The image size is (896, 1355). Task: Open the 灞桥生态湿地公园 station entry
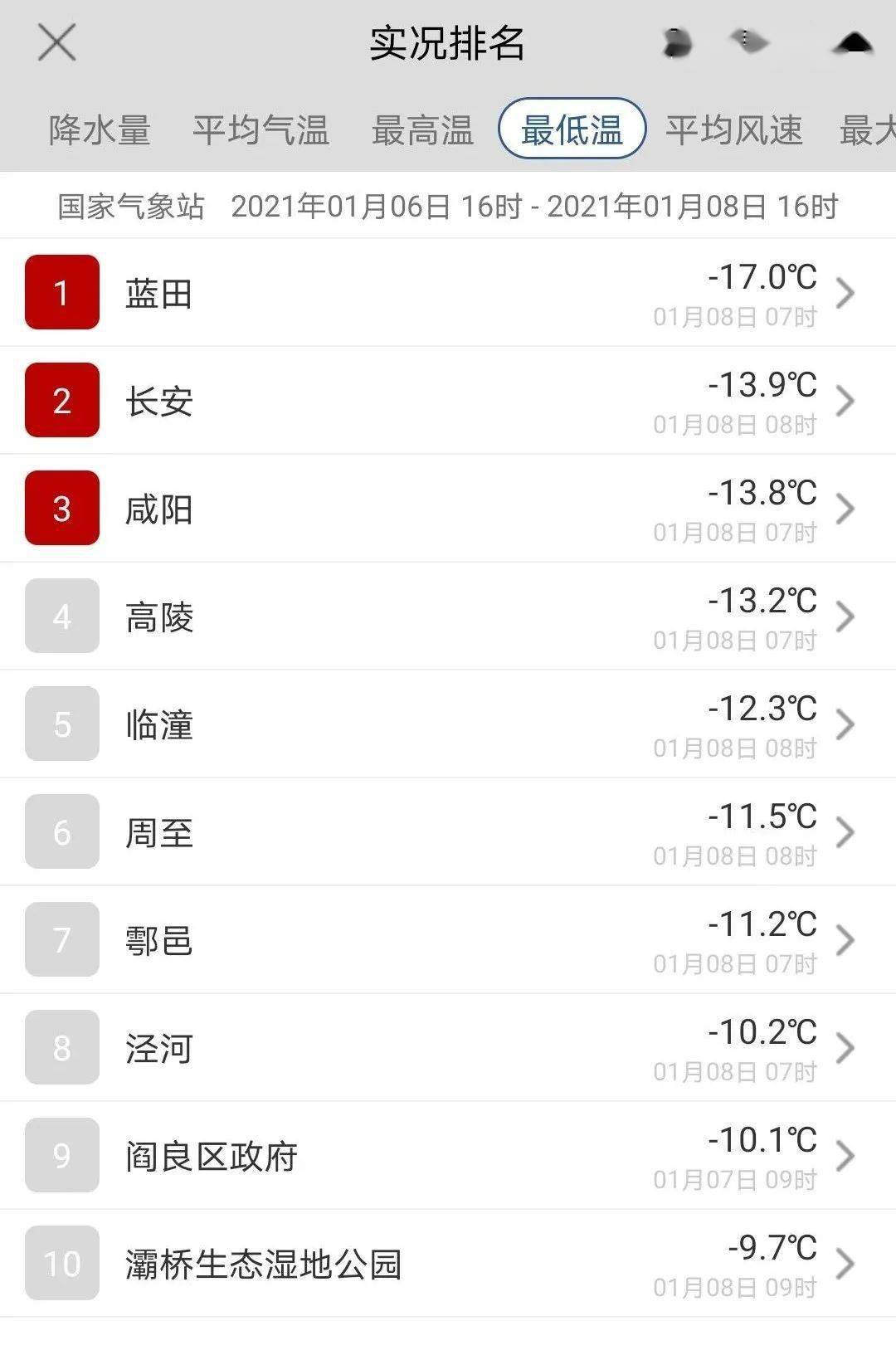coord(448,1264)
